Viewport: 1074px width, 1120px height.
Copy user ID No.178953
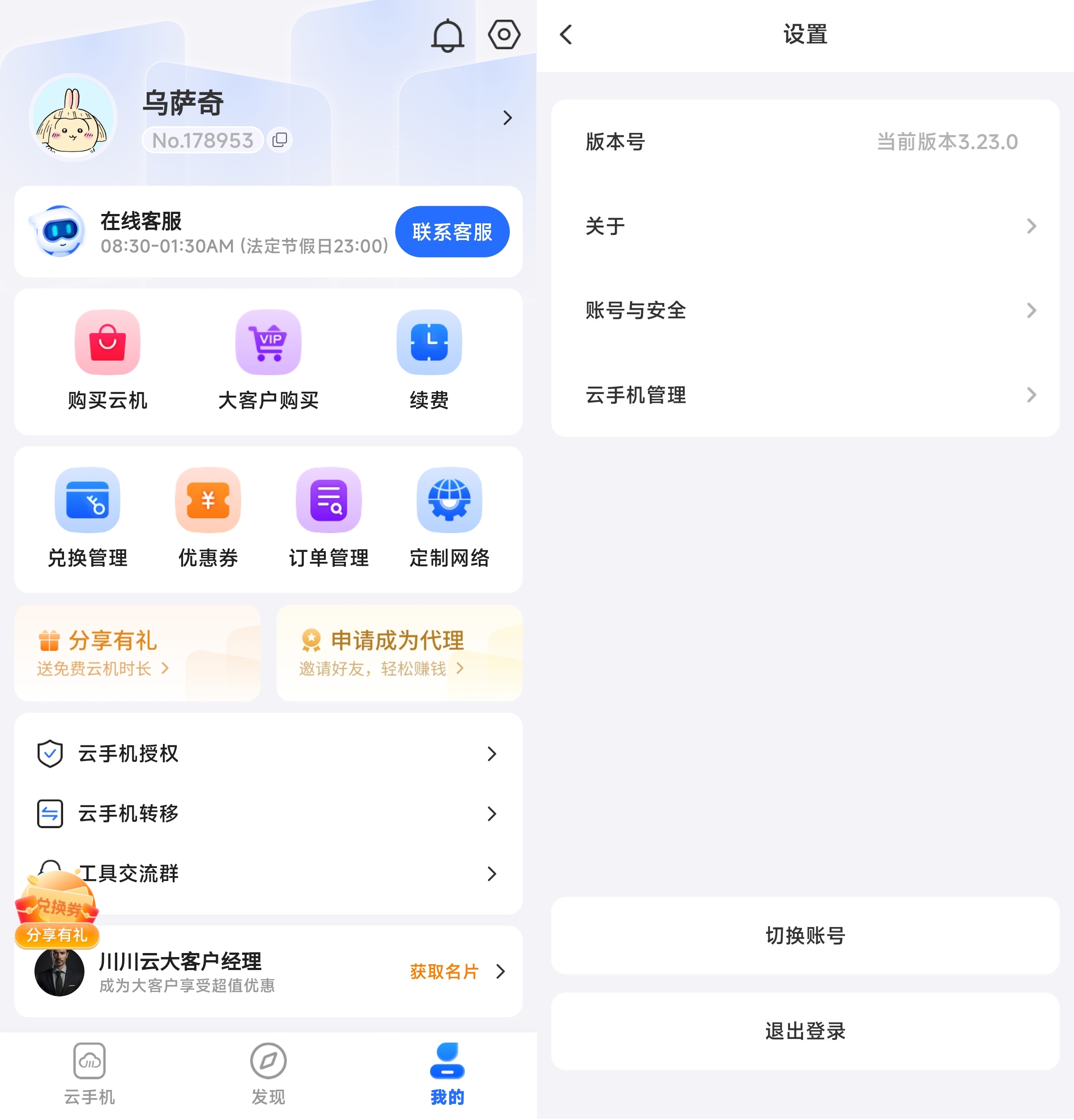tap(280, 140)
